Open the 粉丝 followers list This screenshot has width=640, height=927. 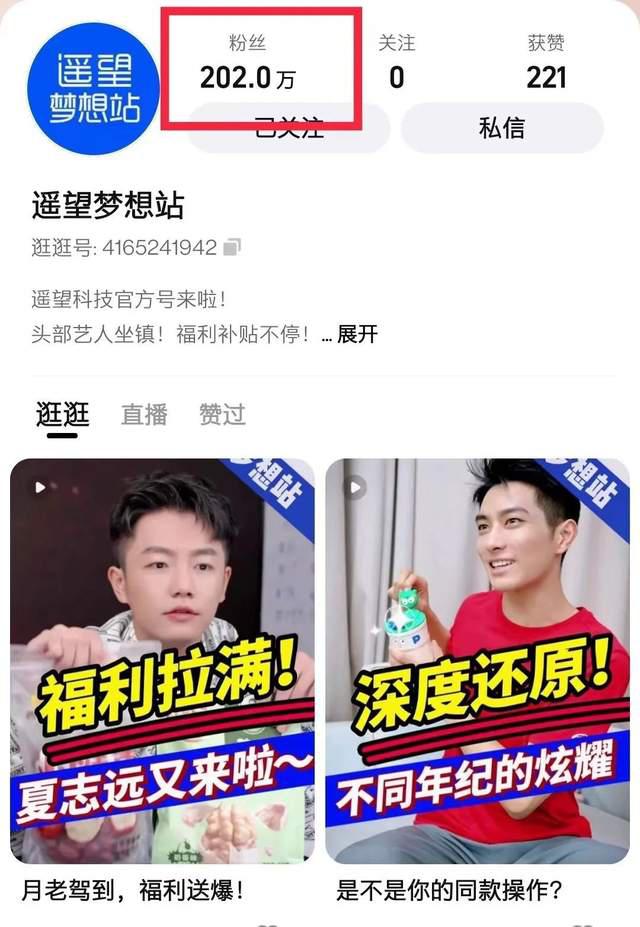[248, 65]
